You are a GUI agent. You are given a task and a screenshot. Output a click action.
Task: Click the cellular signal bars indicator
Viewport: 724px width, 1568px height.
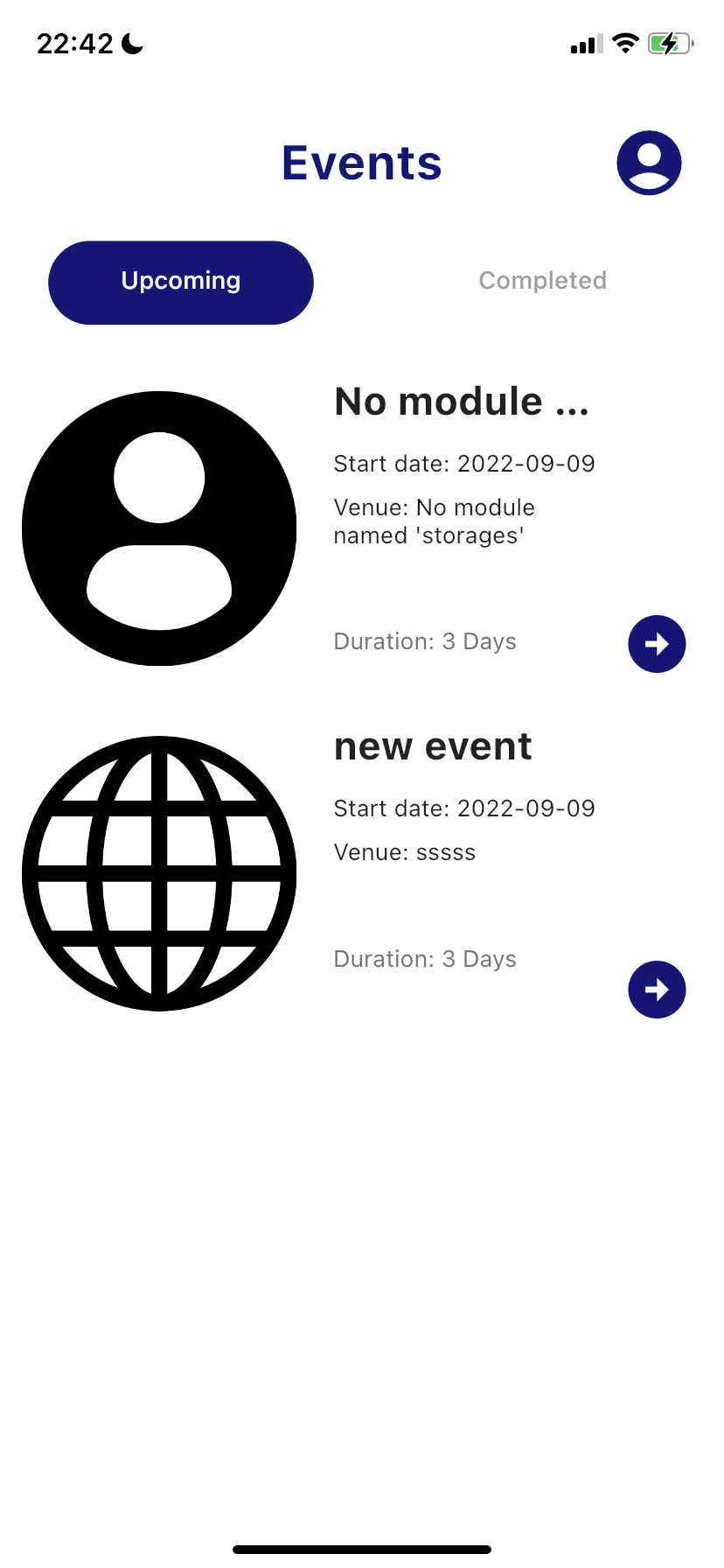584,42
